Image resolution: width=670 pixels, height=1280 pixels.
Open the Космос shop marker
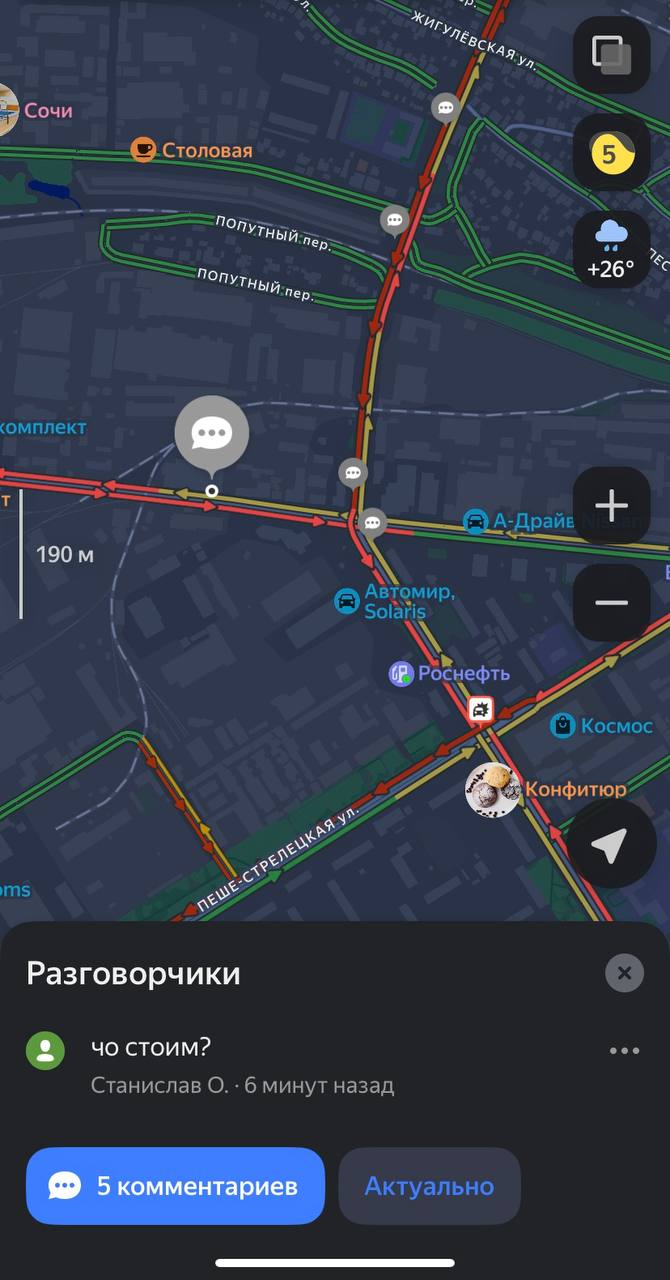[x=601, y=726]
